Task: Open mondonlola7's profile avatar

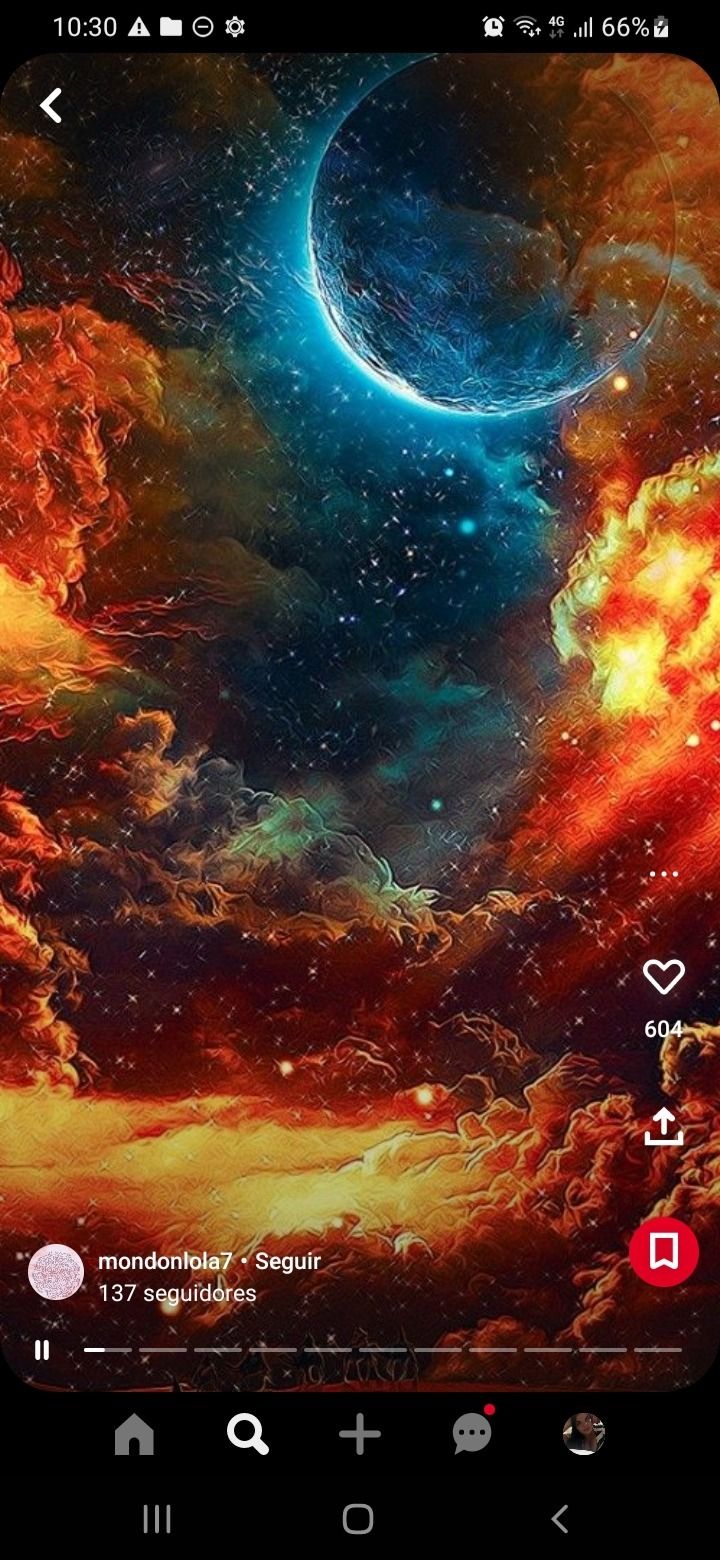Action: click(56, 1272)
